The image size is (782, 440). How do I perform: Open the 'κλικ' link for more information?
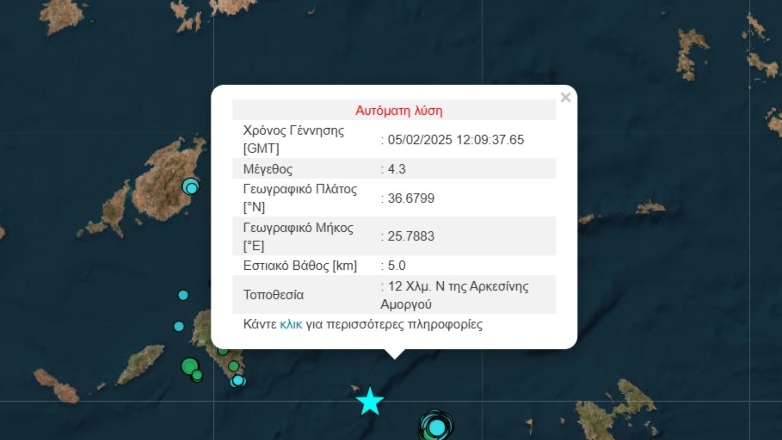(291, 325)
